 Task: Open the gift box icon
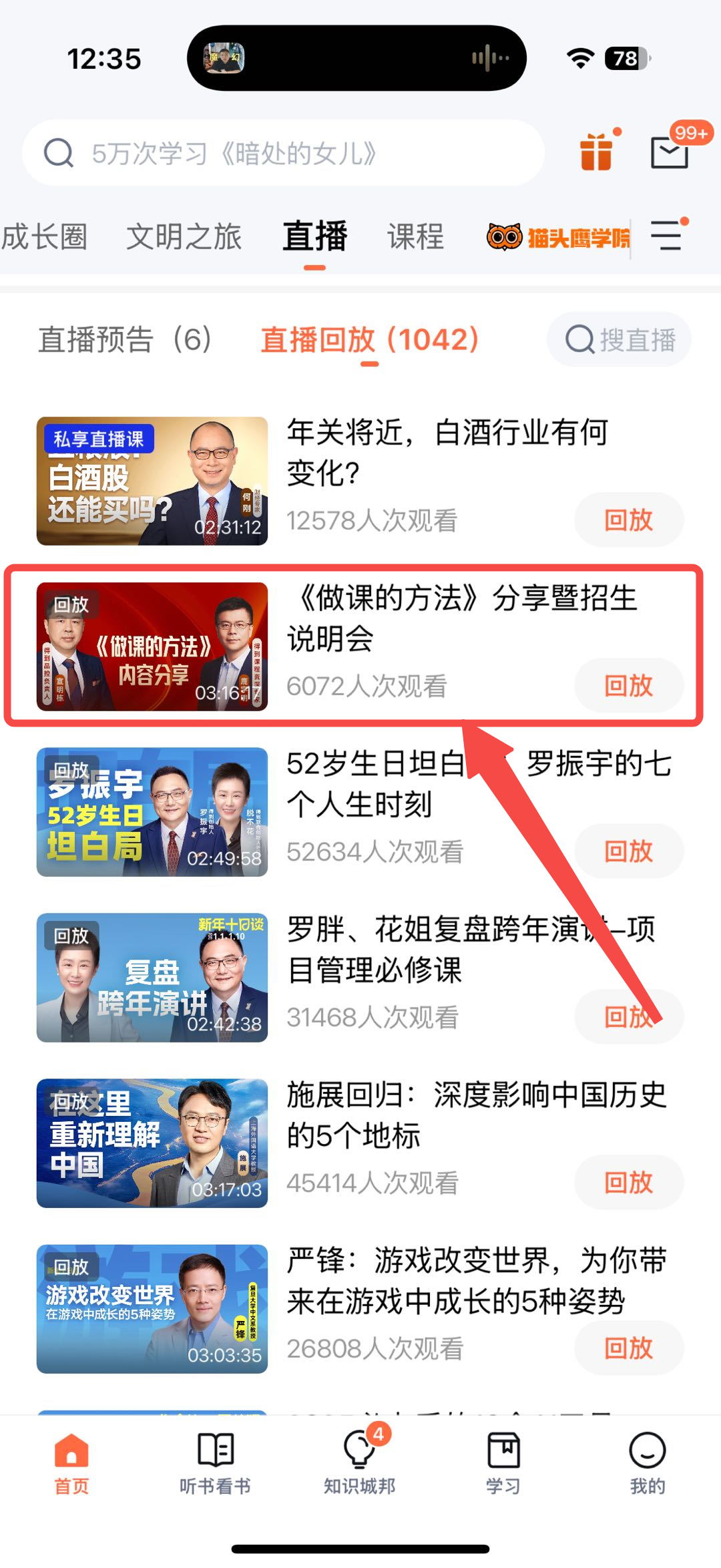tap(596, 152)
